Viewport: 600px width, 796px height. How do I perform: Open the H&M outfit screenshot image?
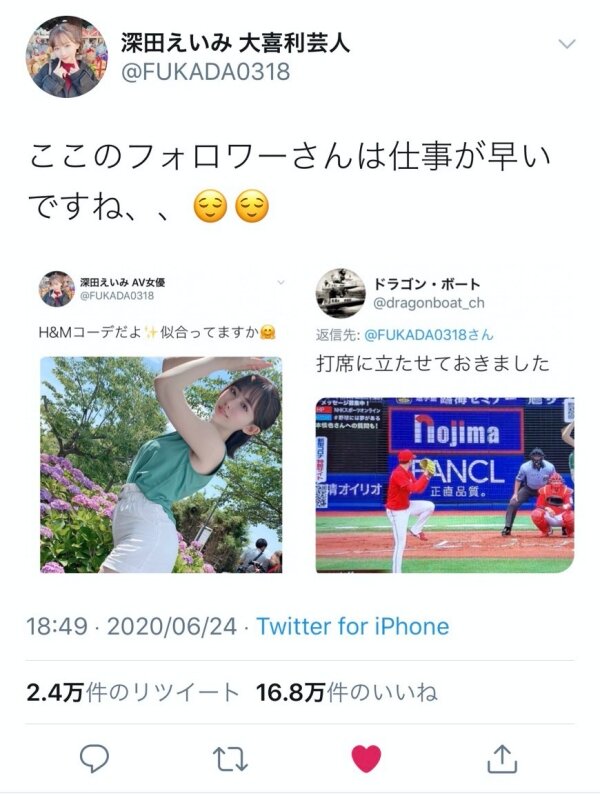point(161,420)
